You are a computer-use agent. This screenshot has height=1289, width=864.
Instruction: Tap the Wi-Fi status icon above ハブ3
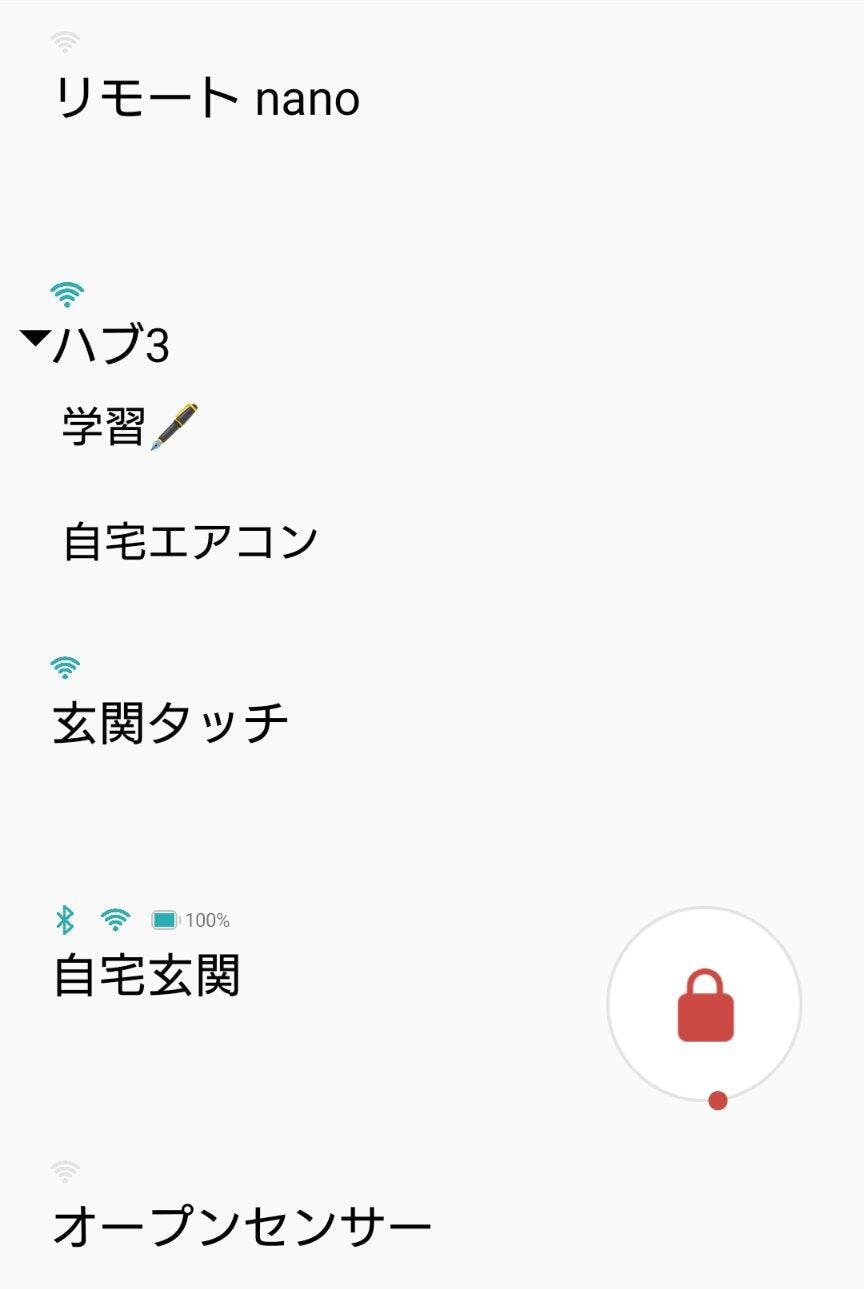click(x=63, y=292)
